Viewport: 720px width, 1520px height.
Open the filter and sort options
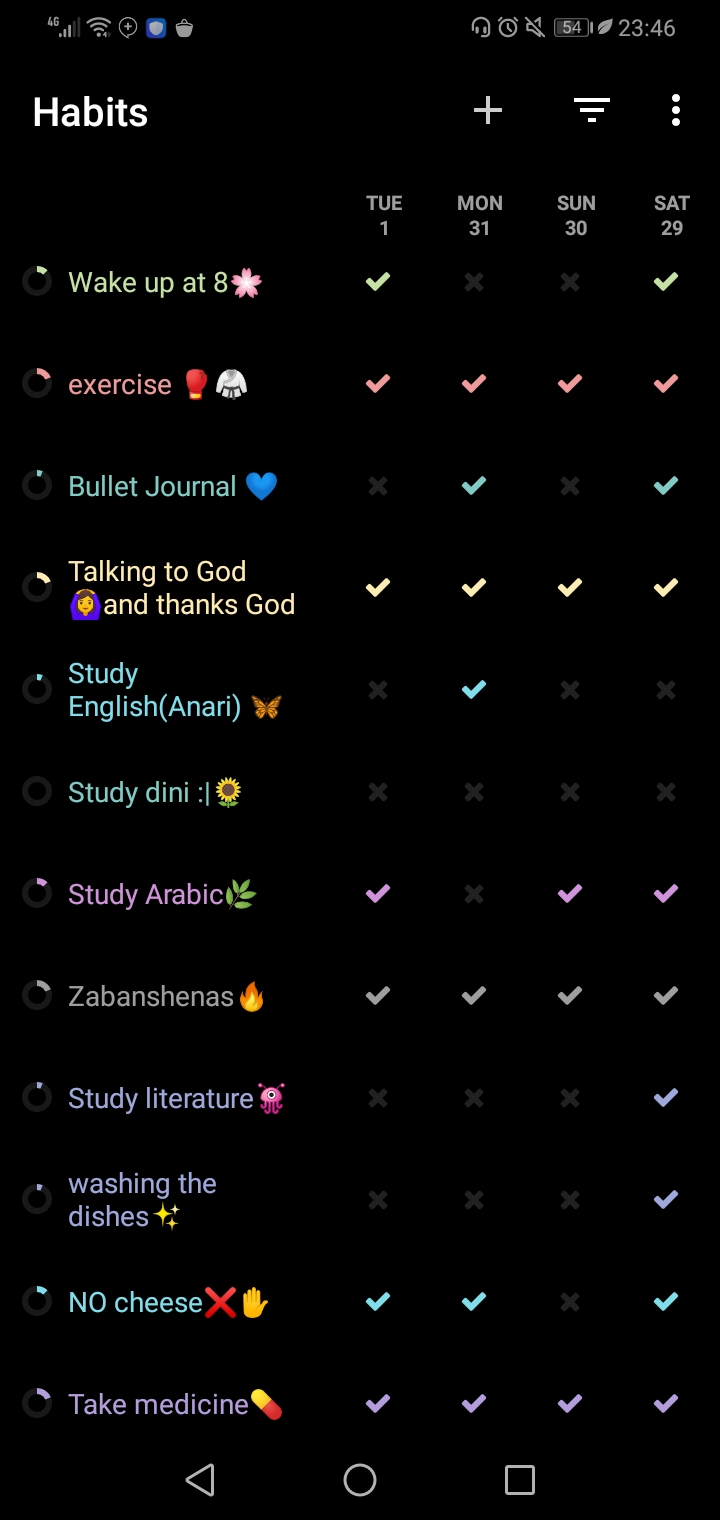coord(592,110)
